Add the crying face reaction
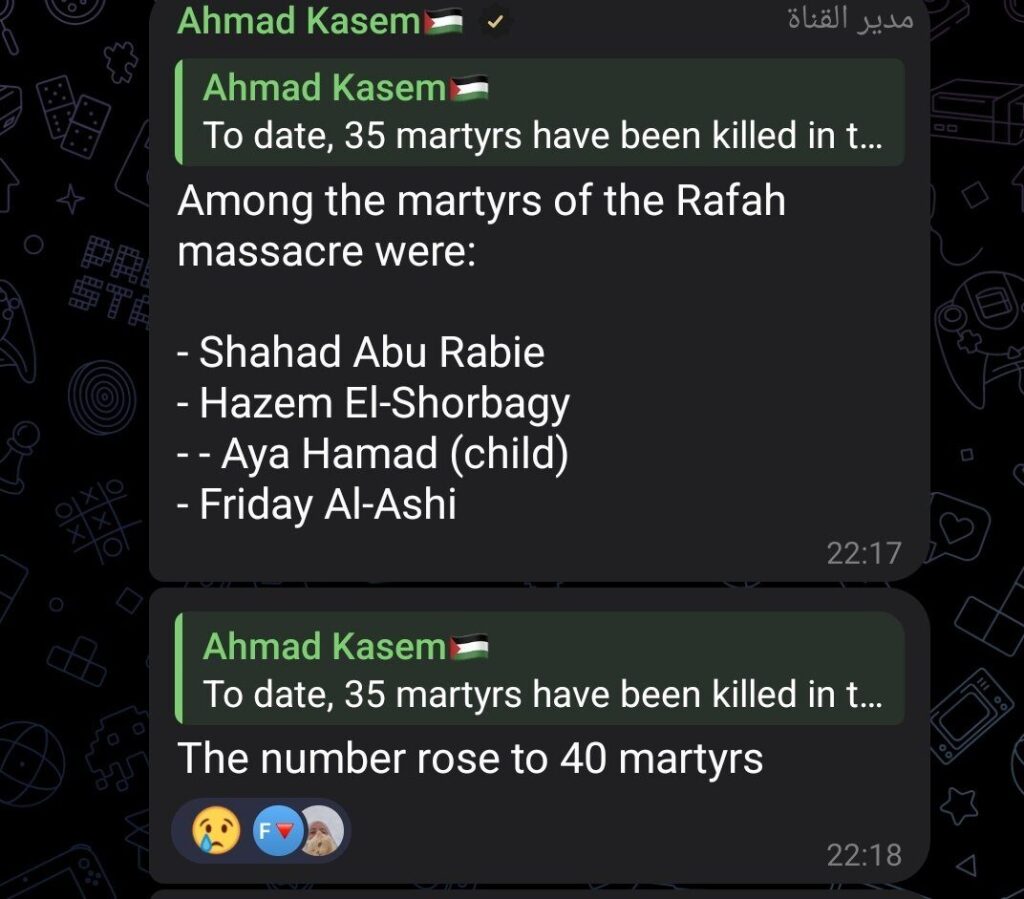Image resolution: width=1024 pixels, height=899 pixels. 216,832
